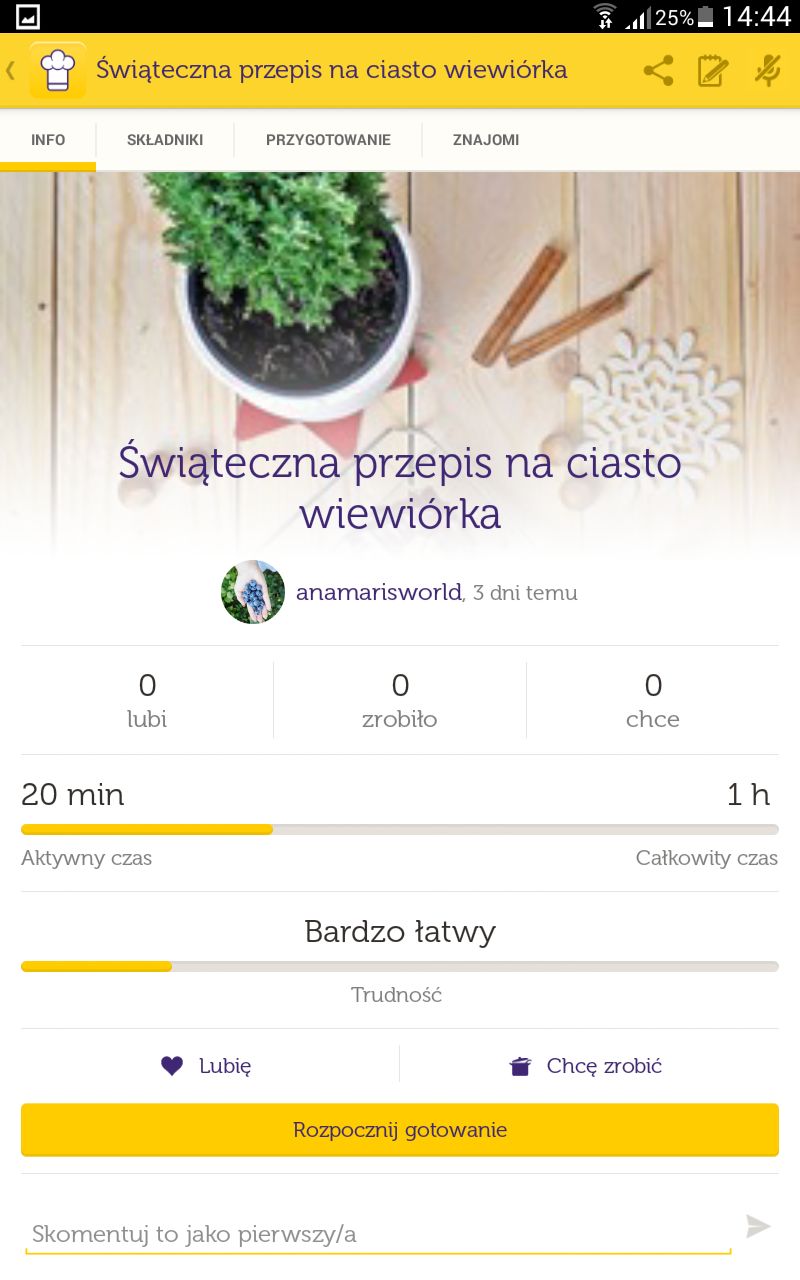Open the PRZYGOTOWANIE tab

pos(327,140)
